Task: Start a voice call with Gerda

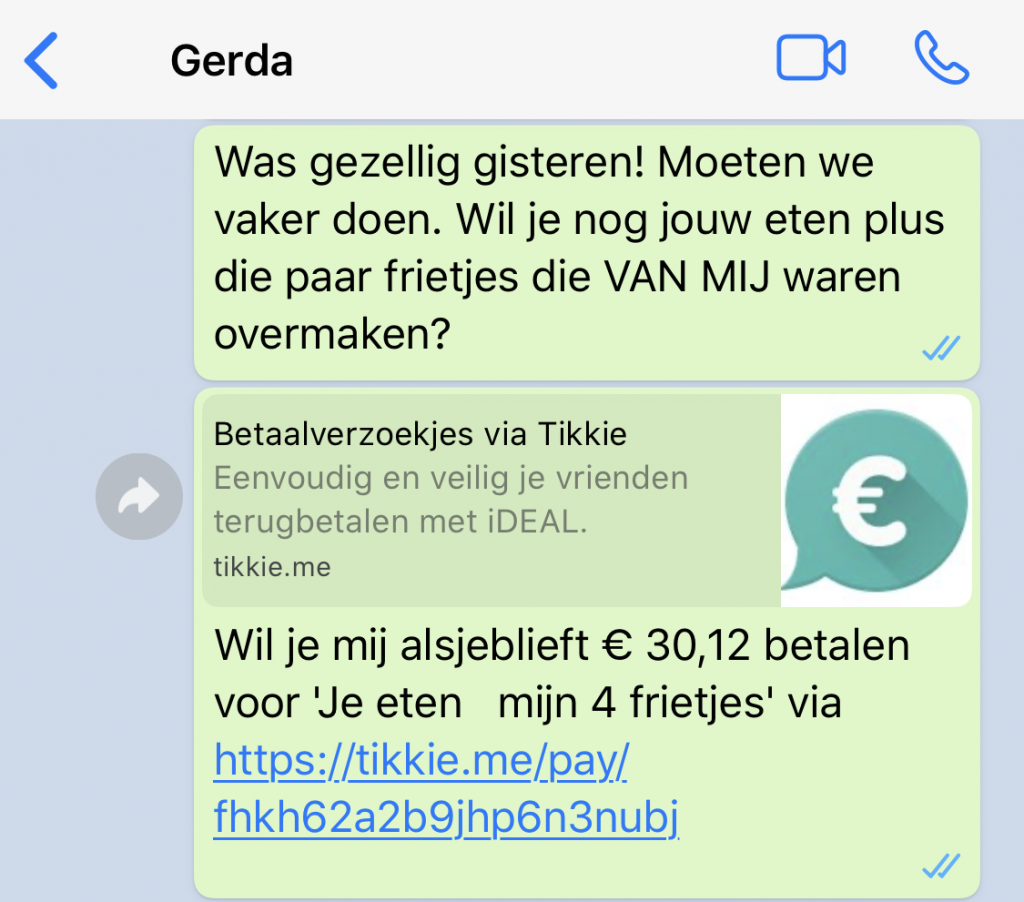Action: point(941,59)
